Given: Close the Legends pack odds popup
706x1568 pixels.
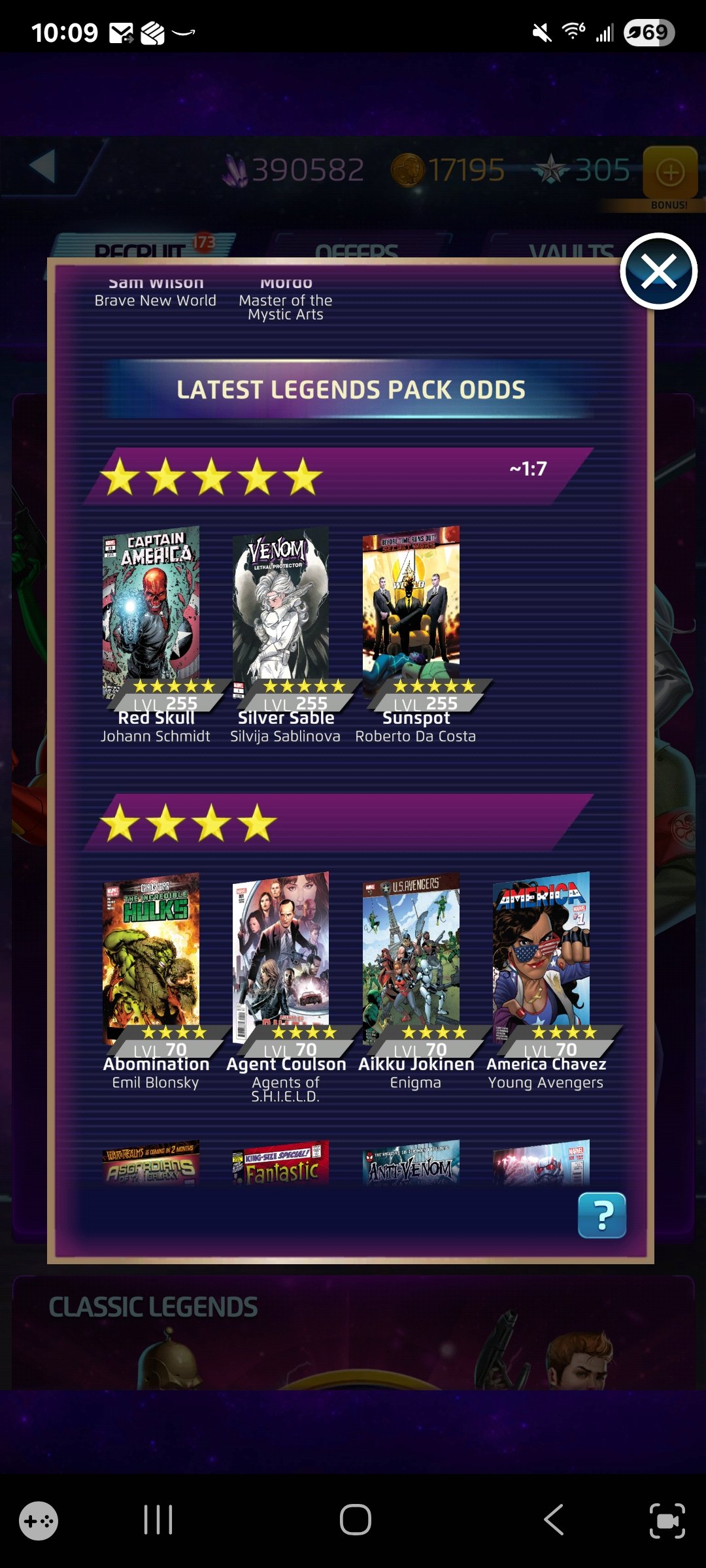Looking at the screenshot, I should coord(658,271).
